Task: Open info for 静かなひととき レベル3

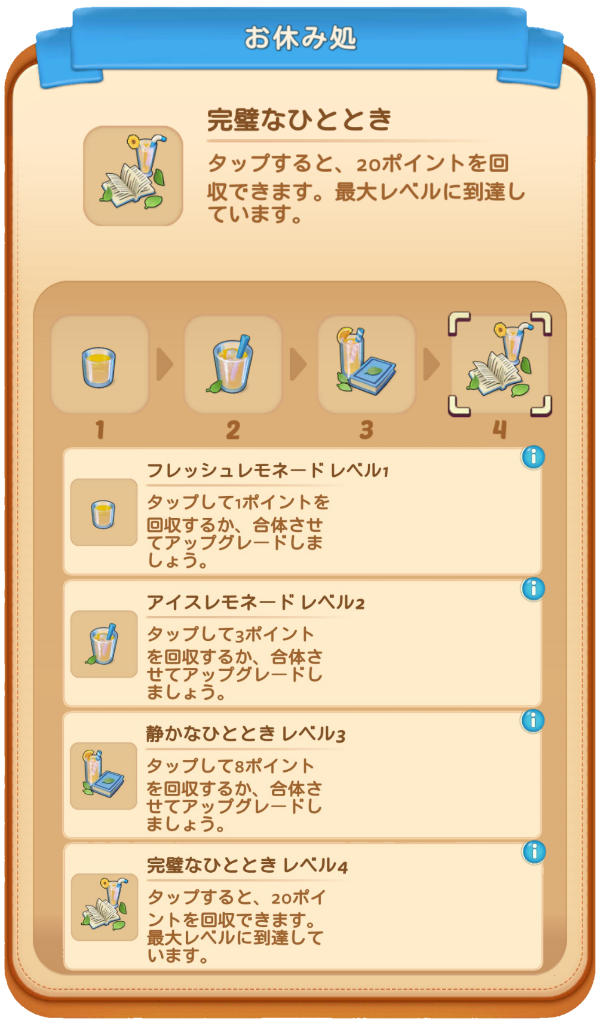Action: (533, 721)
